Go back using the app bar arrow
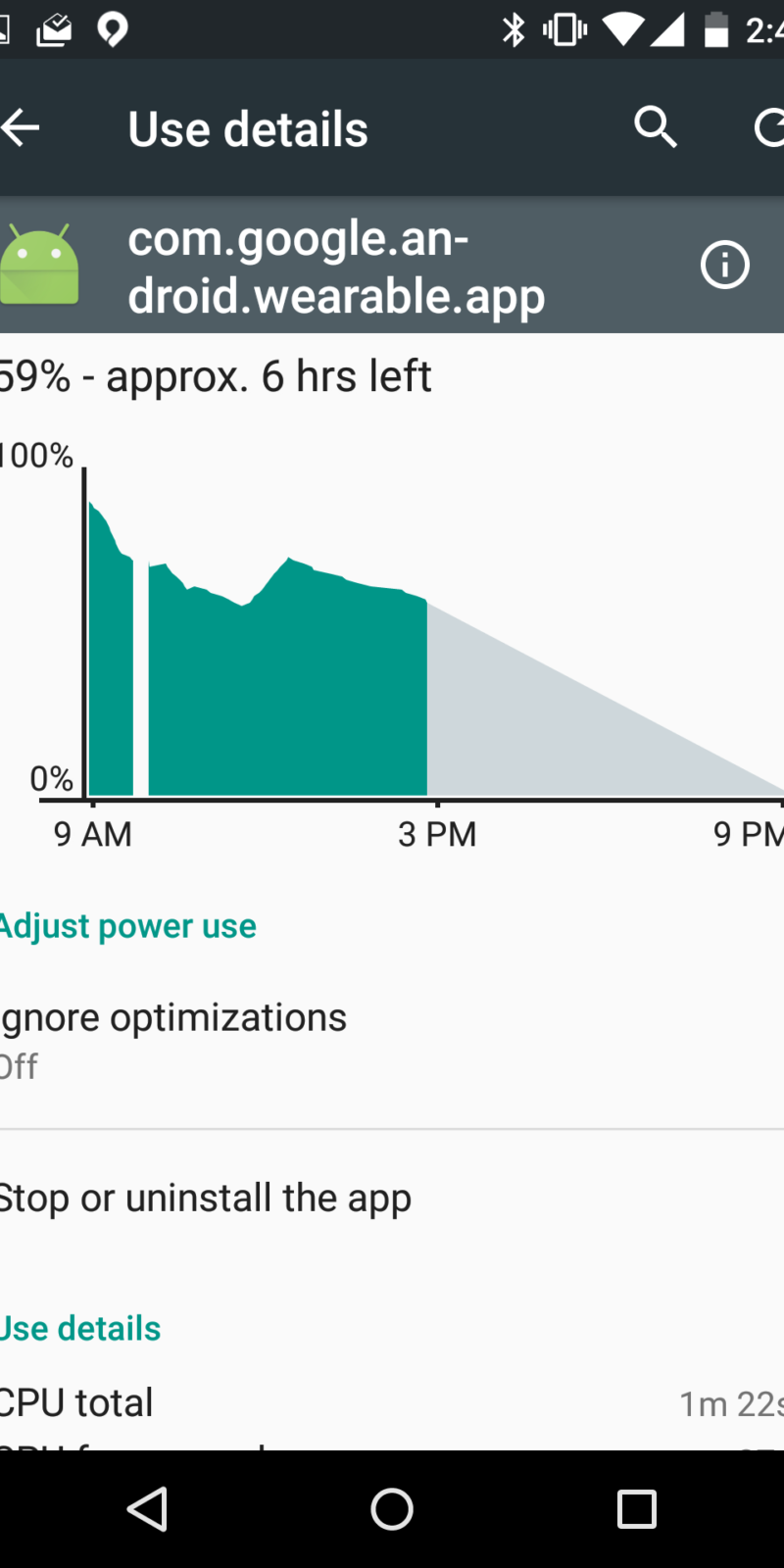 pyautogui.click(x=22, y=127)
